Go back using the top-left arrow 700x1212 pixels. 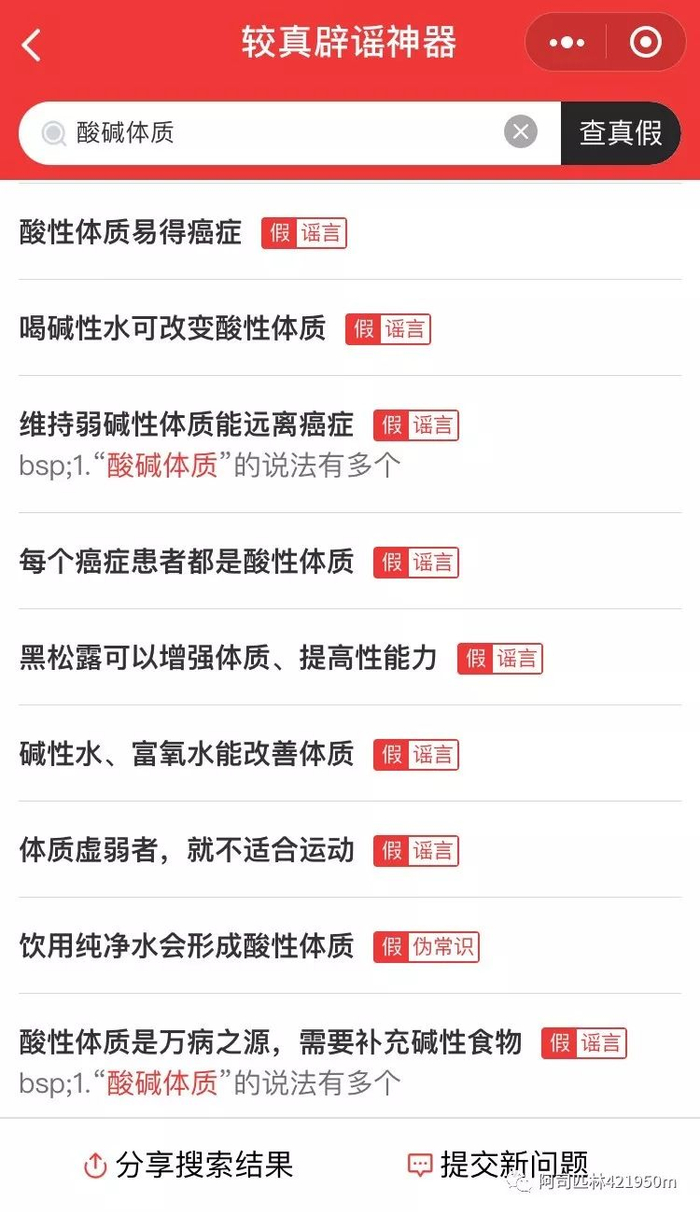[x=32, y=45]
